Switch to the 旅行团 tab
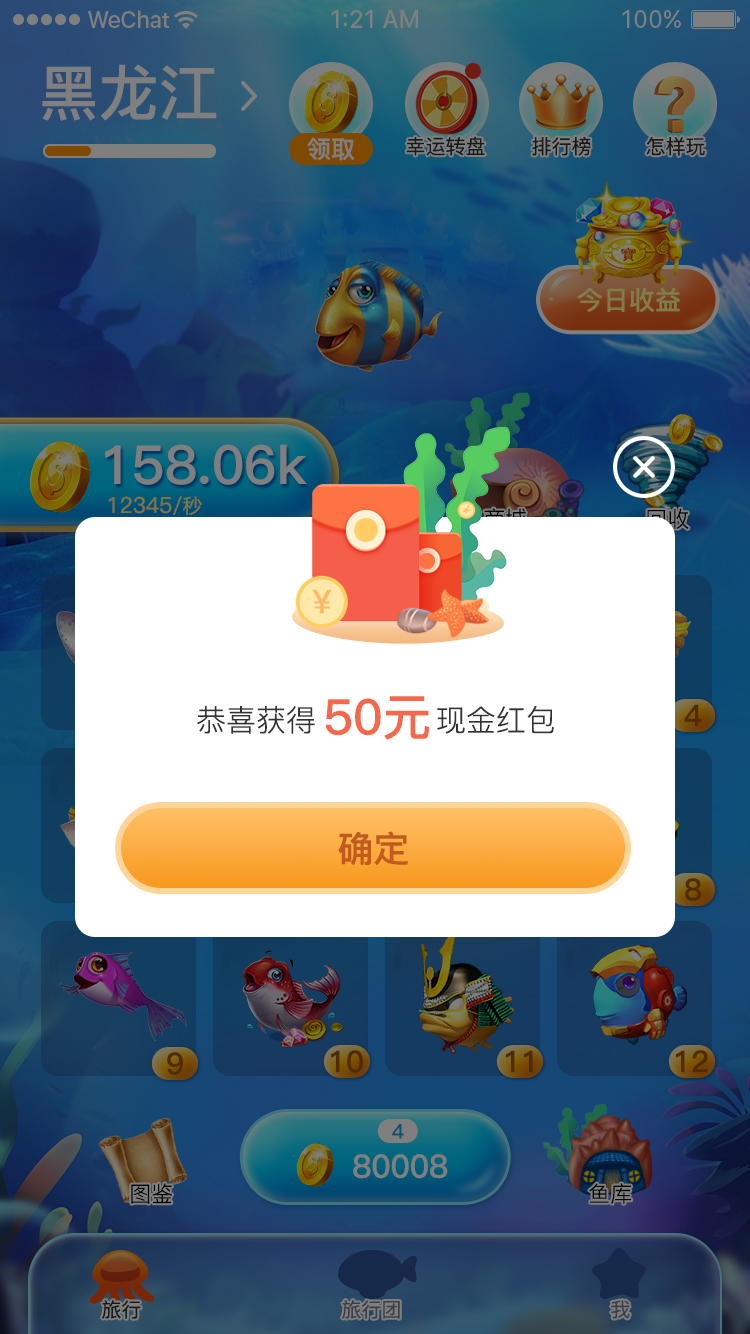 (x=374, y=1285)
